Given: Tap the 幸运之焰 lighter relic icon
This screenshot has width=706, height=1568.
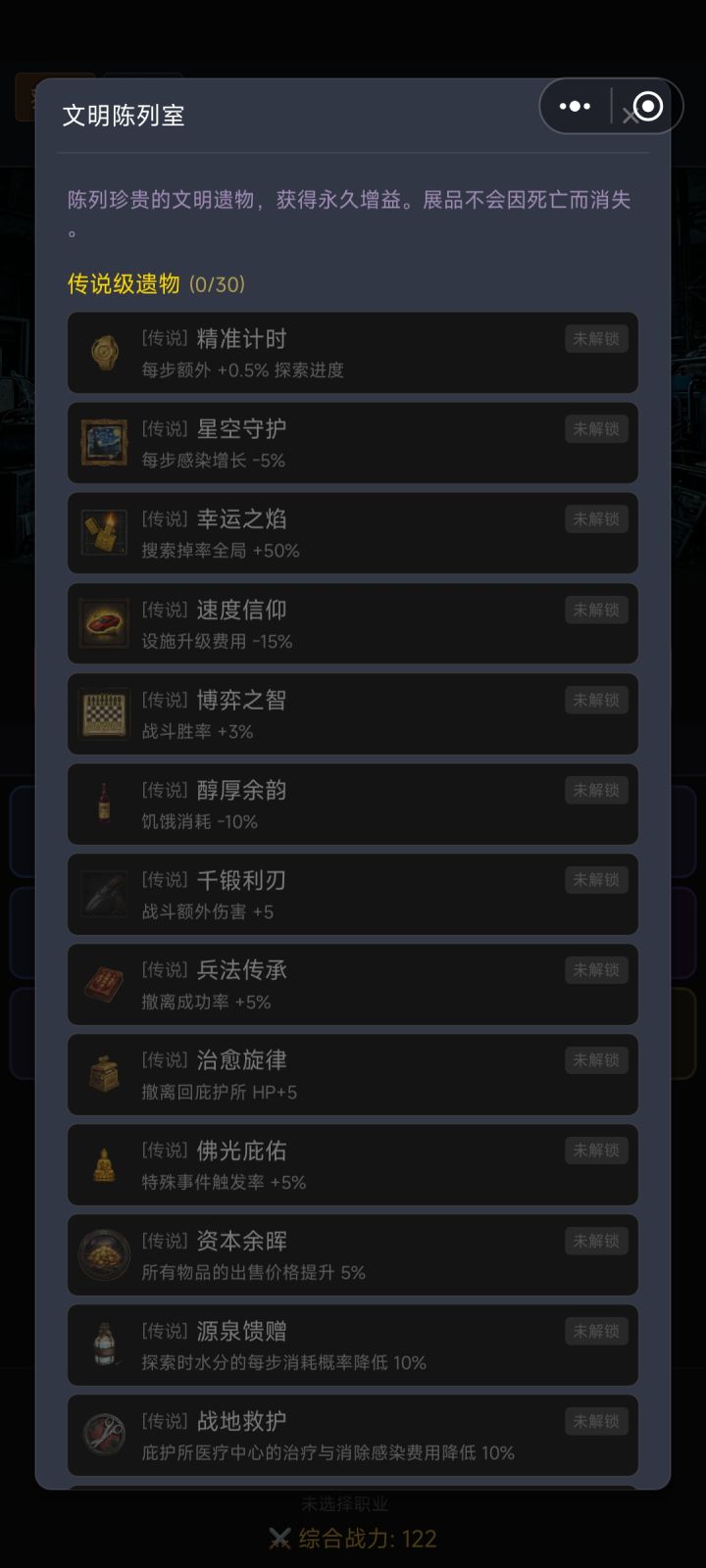Looking at the screenshot, I should [x=104, y=533].
